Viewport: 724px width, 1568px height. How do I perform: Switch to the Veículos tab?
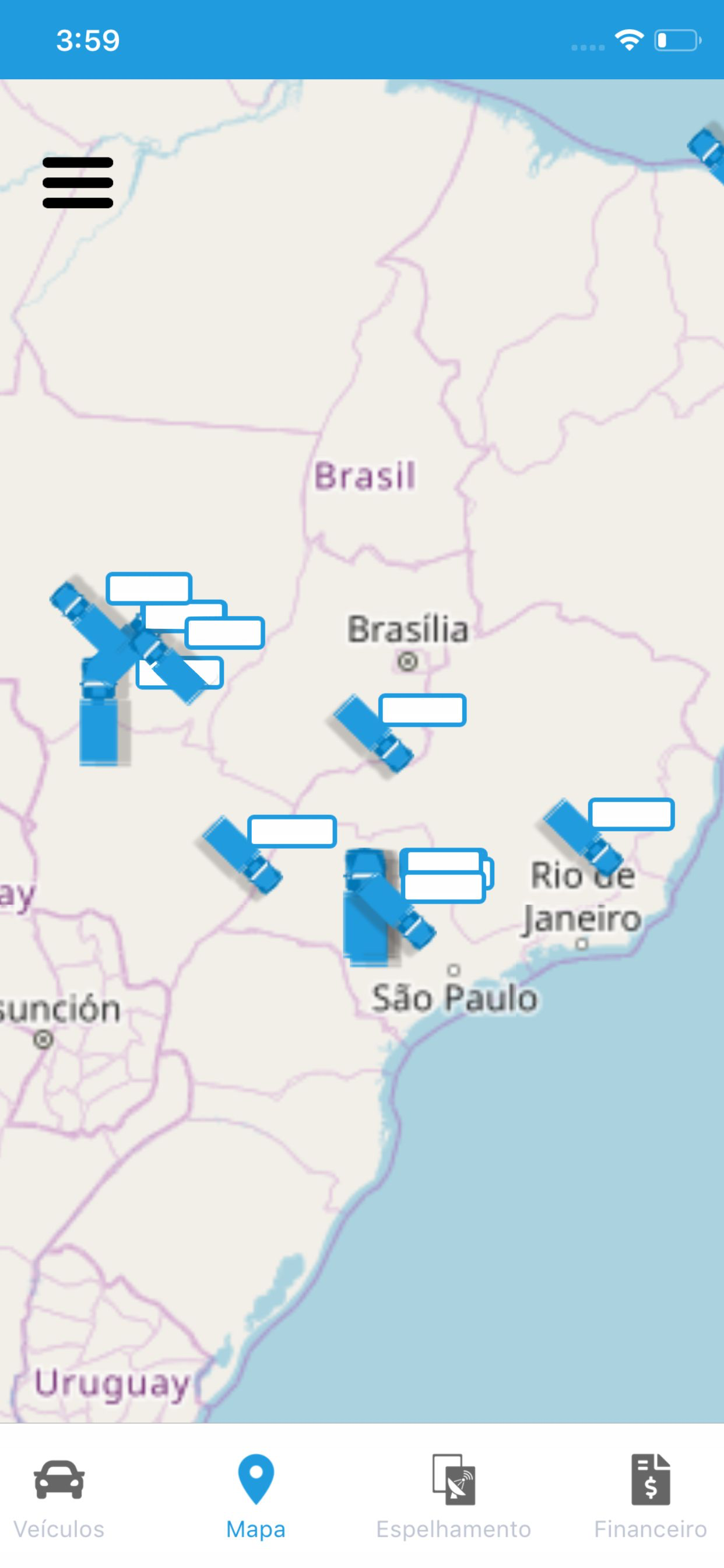pyautogui.click(x=59, y=1495)
